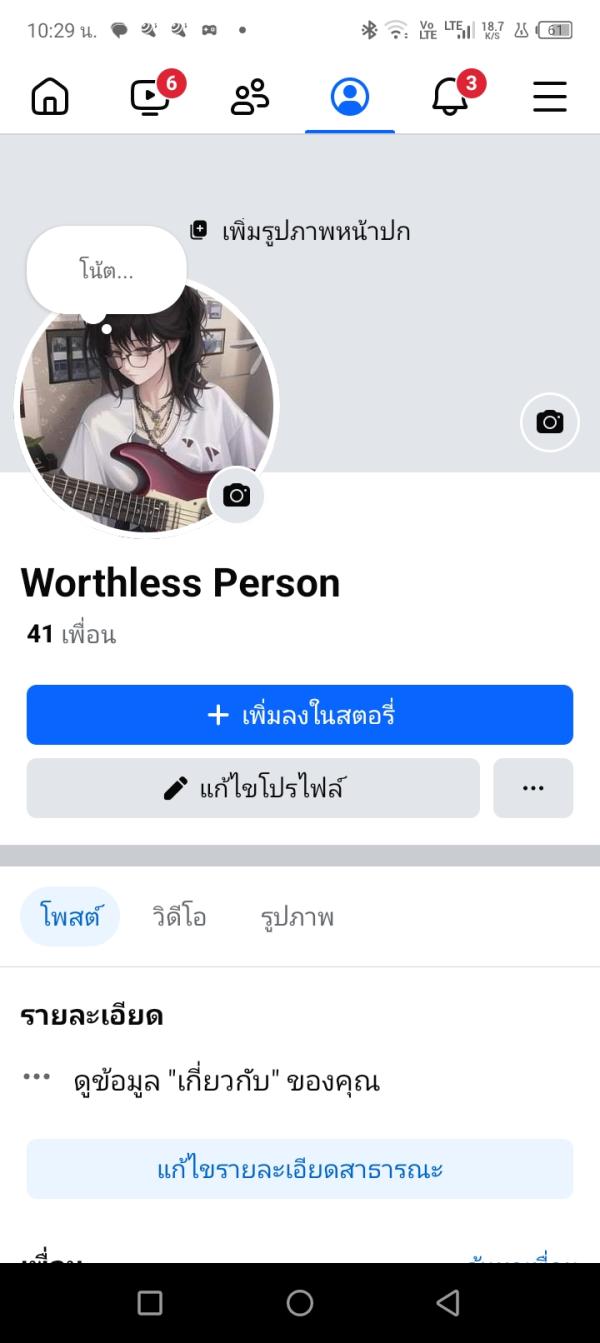Go to the Facebook home feed
The width and height of the screenshot is (600, 1343).
(x=50, y=97)
